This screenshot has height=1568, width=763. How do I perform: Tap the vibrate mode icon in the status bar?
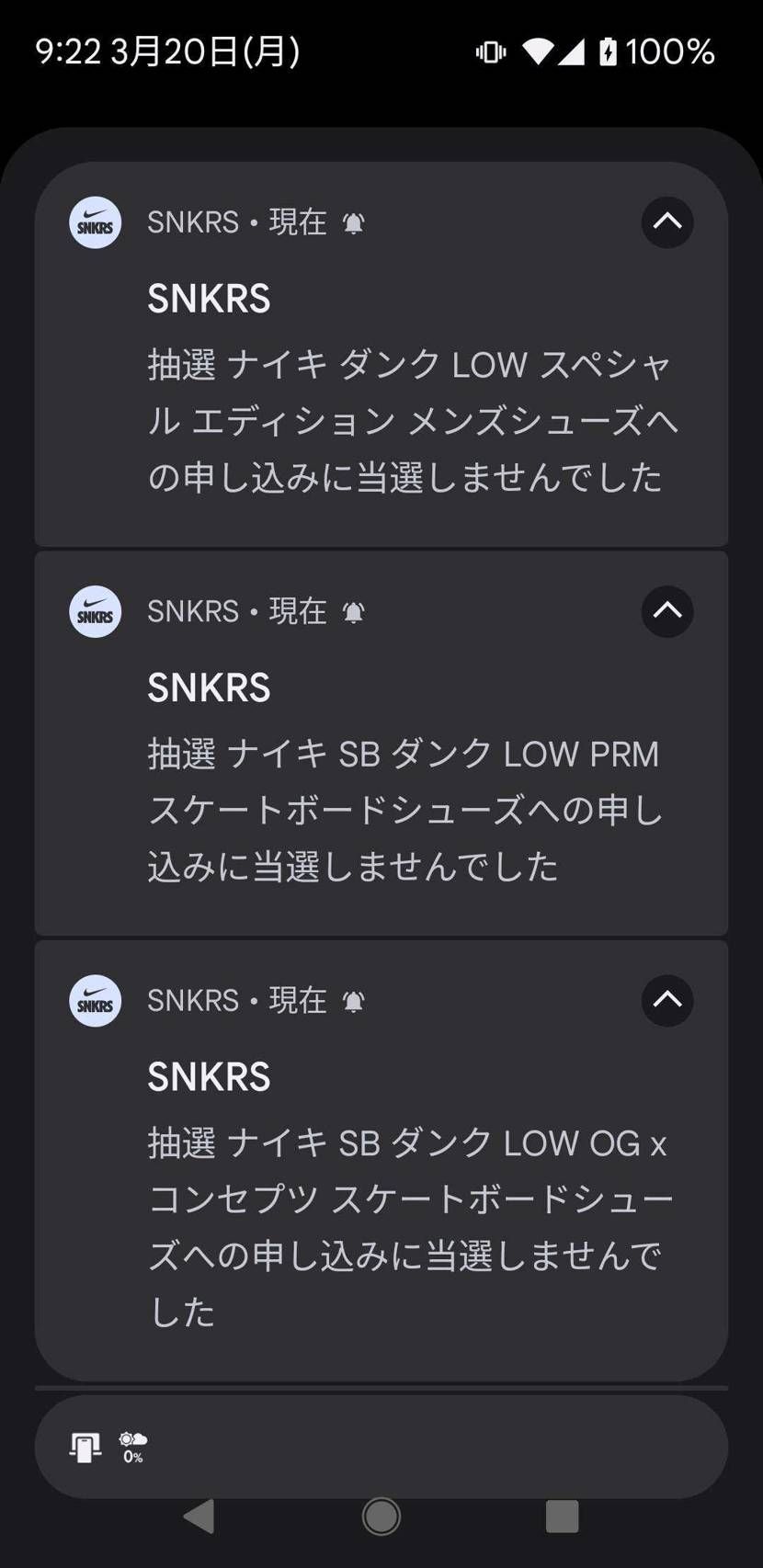point(488,51)
